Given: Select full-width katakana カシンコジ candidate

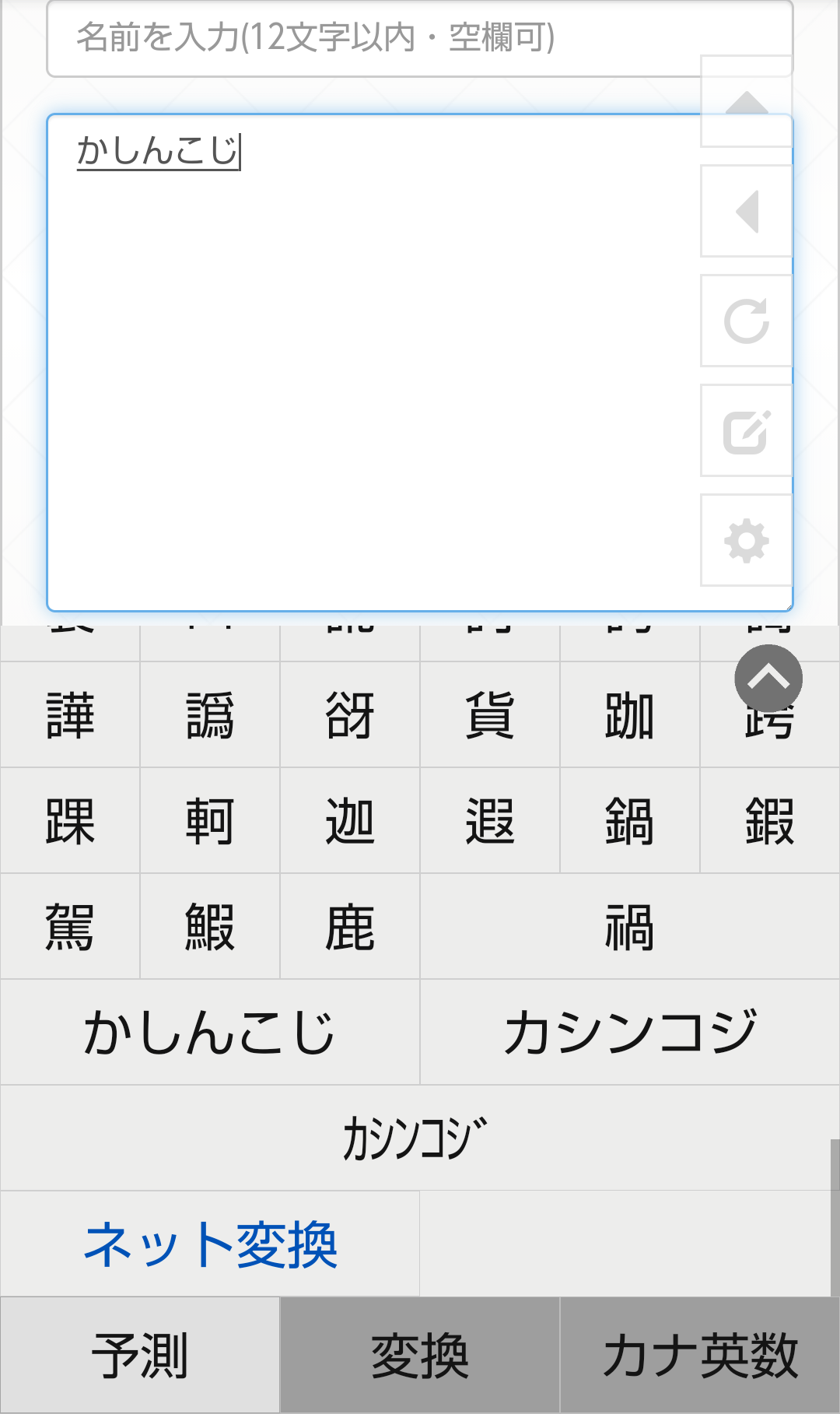Looking at the screenshot, I should click(630, 1033).
